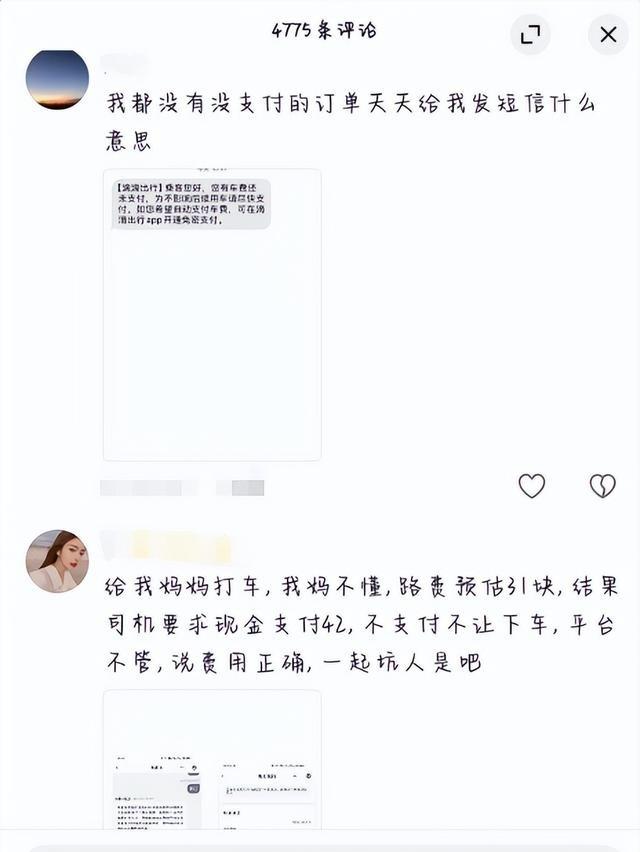Open the woman avatar commenter's profile

pyautogui.click(x=57, y=562)
